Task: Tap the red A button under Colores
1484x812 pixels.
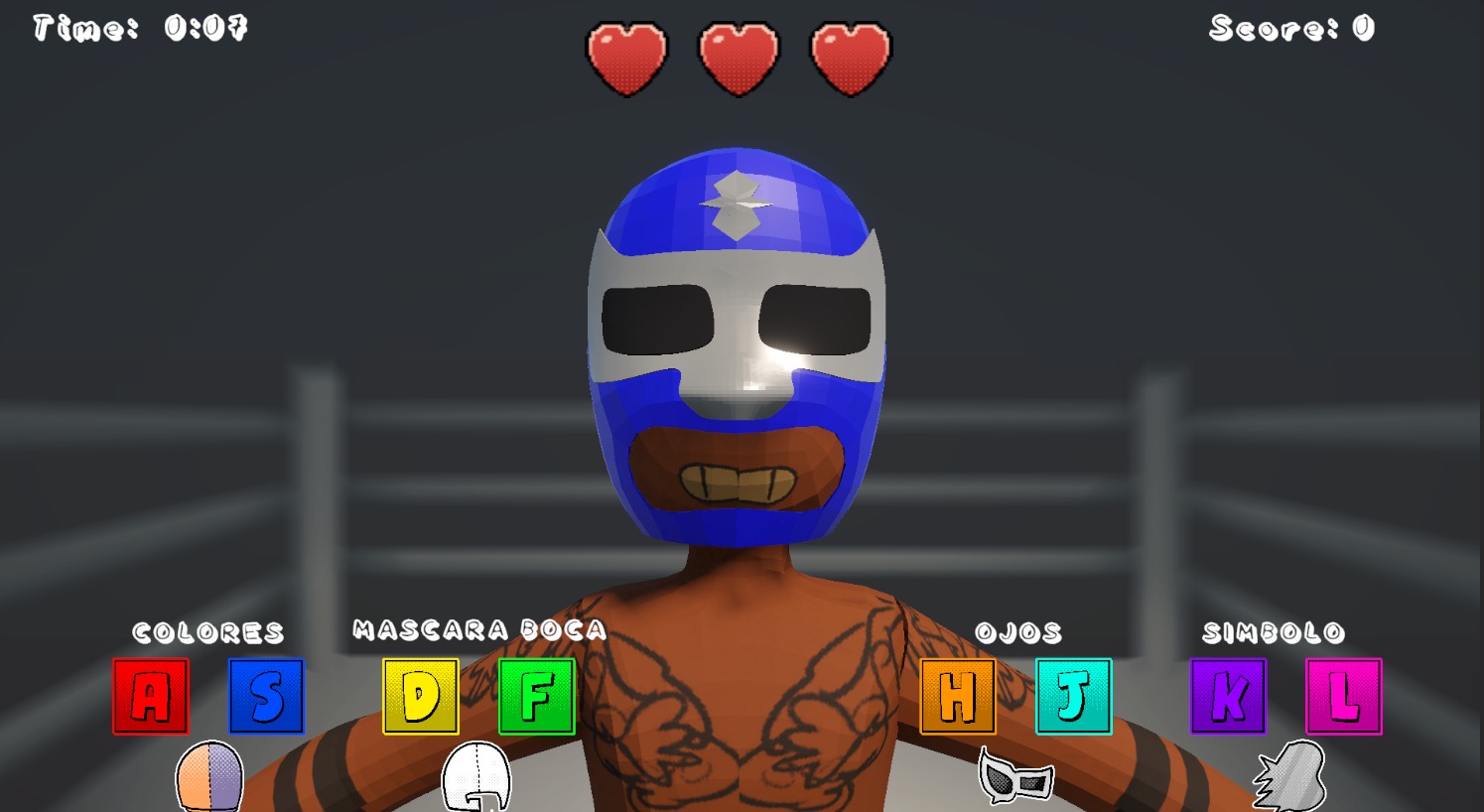Action: click(151, 696)
